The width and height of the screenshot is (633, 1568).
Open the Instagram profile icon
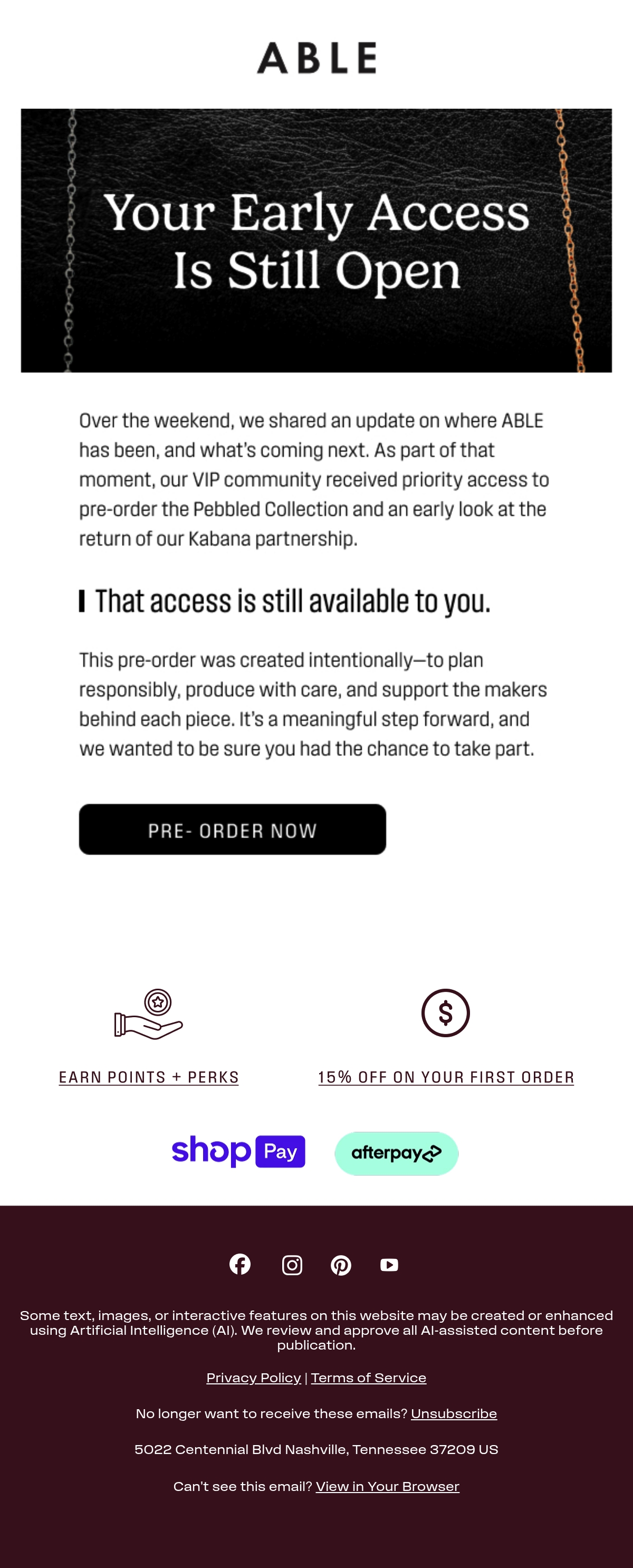click(x=292, y=1265)
